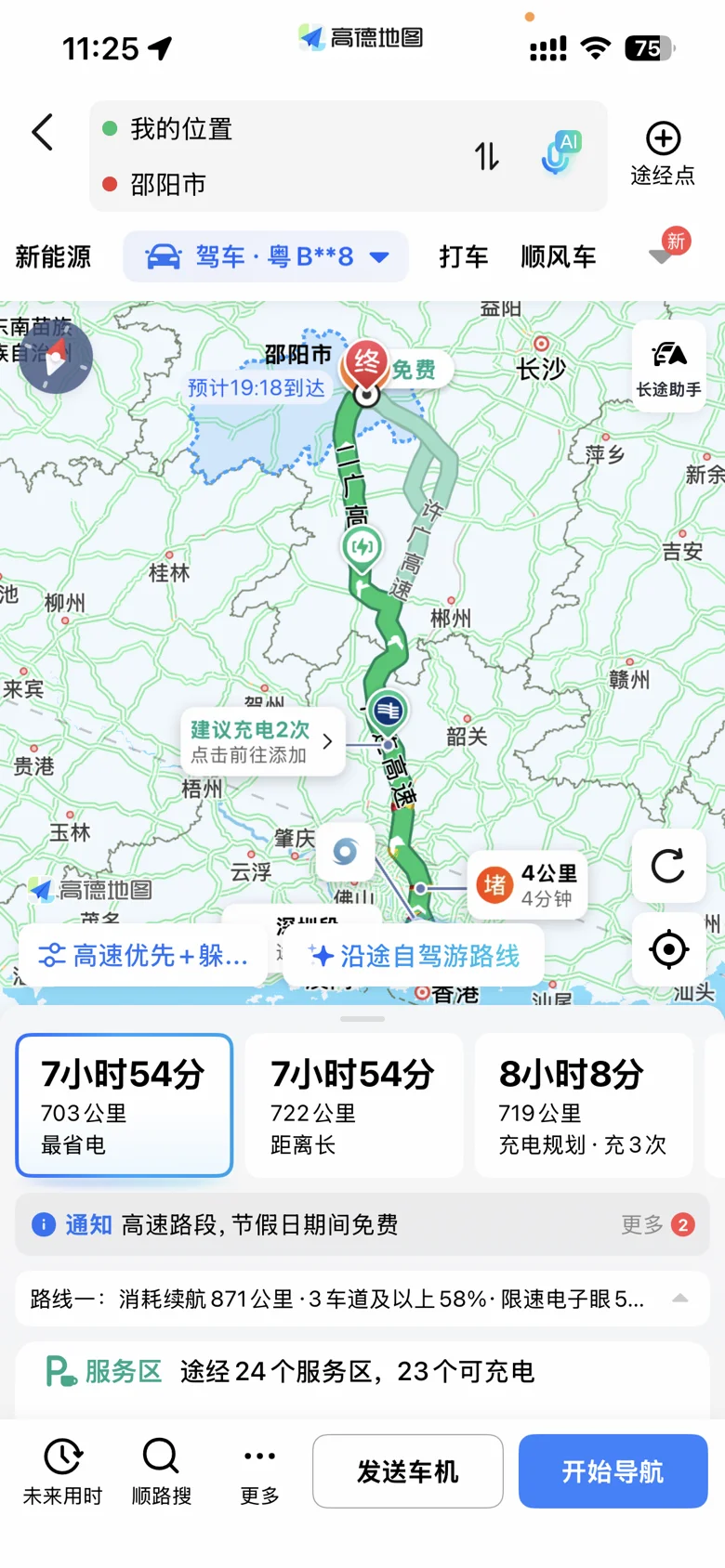This screenshot has height=1568, width=725.
Task: Select the 722公里 距离长 route card
Action: coord(353,1105)
